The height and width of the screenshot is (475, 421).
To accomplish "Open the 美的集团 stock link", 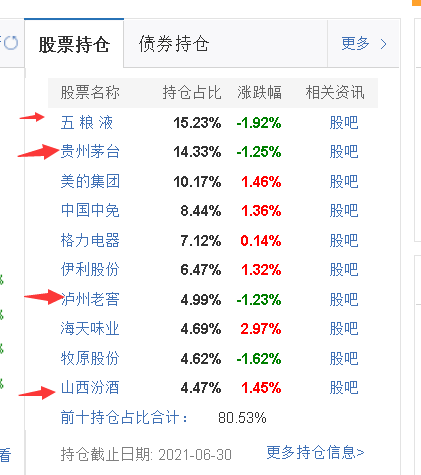I will pyautogui.click(x=90, y=182).
